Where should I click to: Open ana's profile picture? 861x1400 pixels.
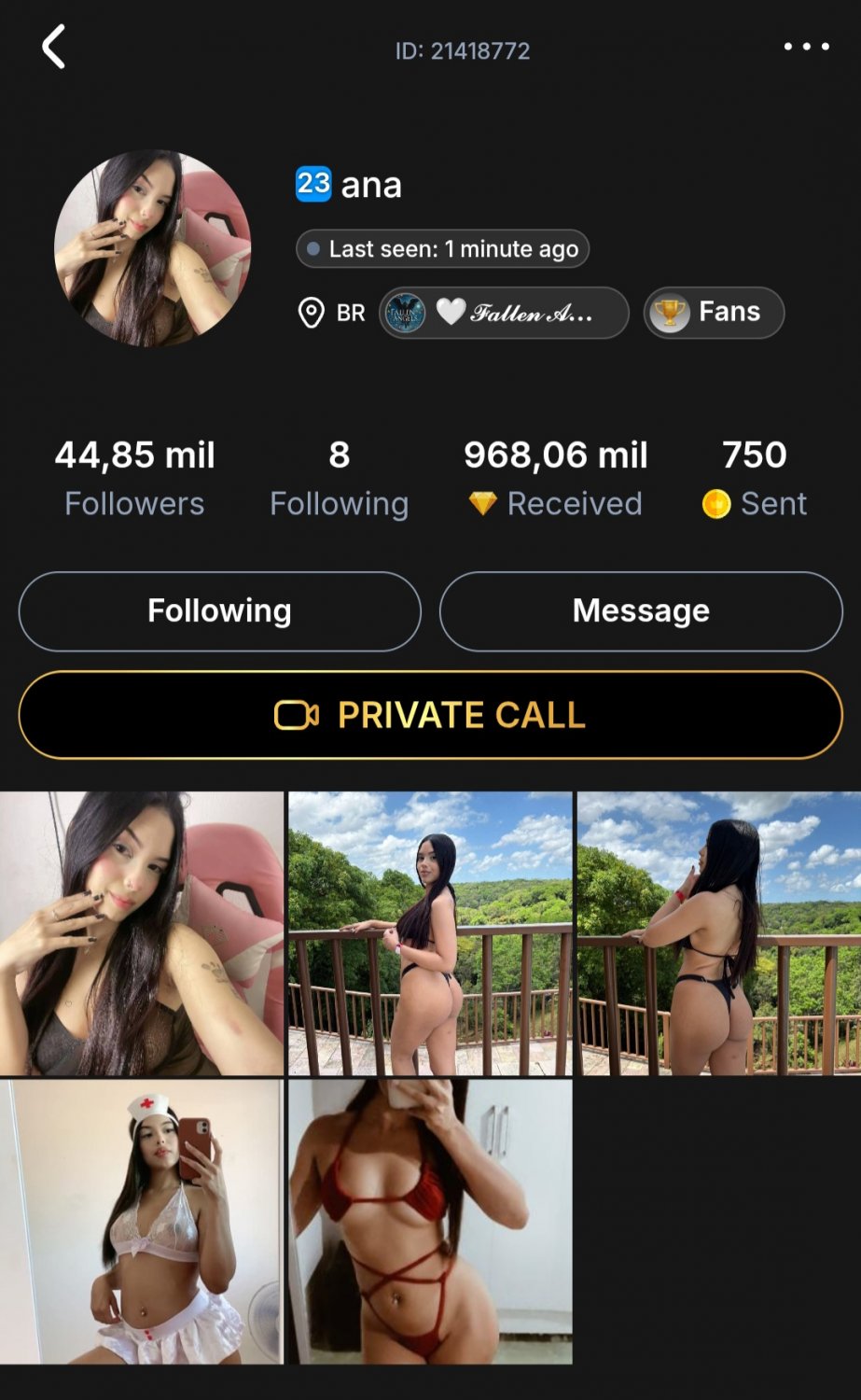coord(153,248)
